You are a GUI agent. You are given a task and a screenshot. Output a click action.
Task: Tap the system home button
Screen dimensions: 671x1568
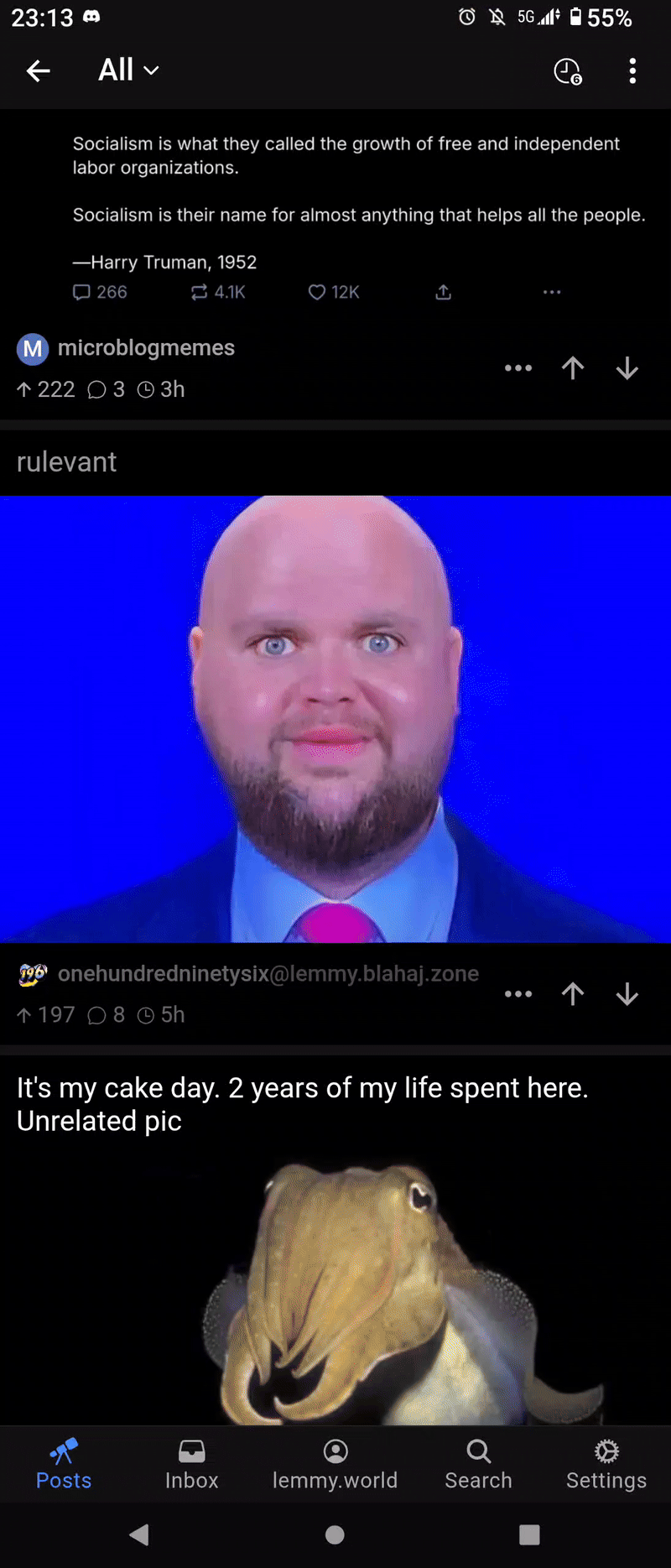[x=335, y=1534]
